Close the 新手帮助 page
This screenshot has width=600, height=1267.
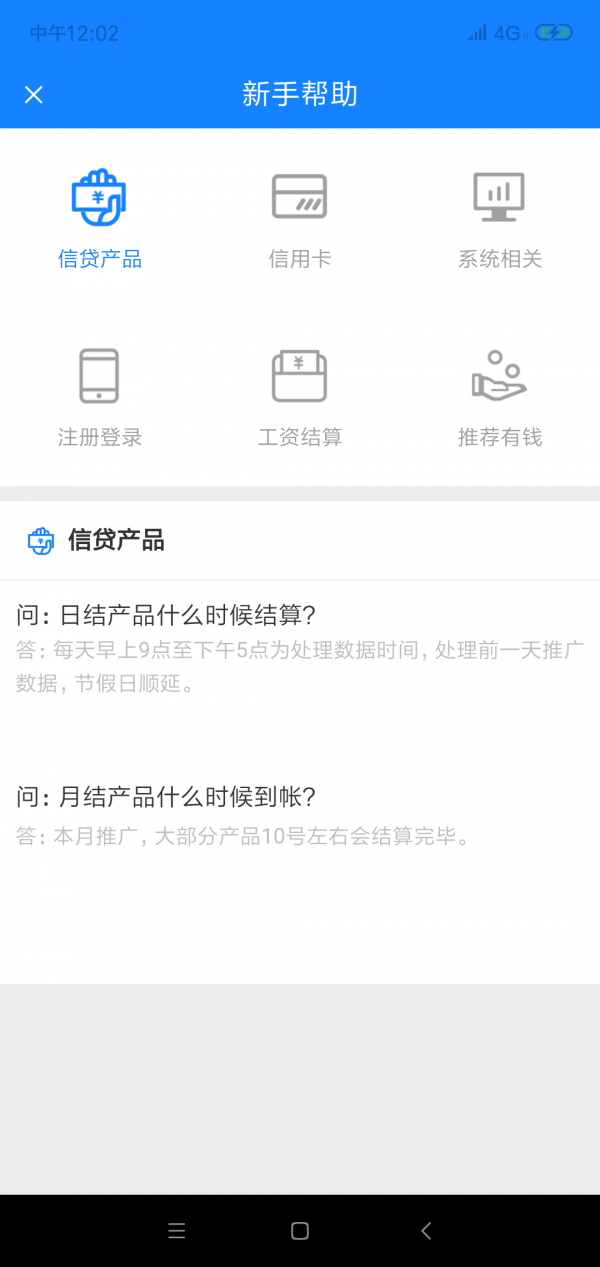click(34, 94)
